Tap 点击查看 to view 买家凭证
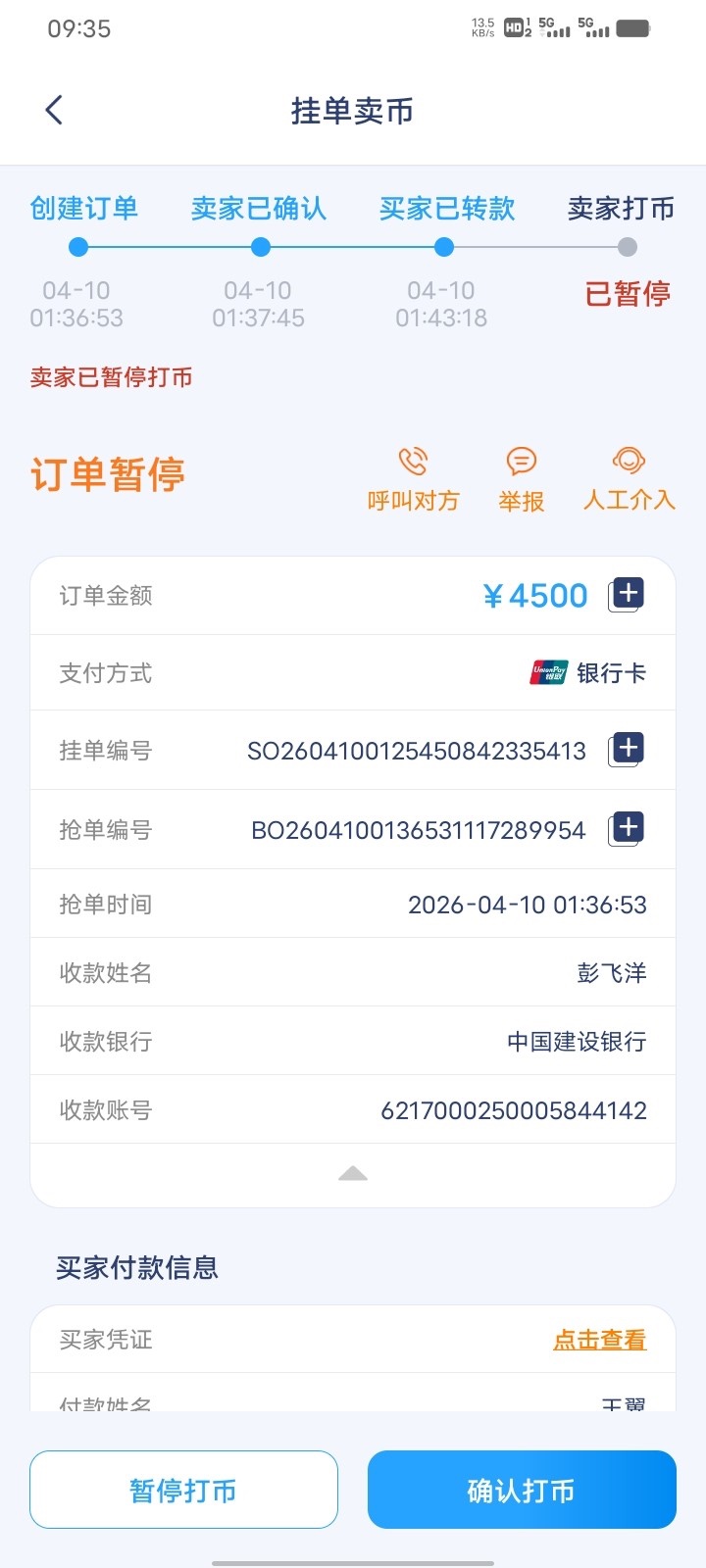Viewport: 706px width, 1568px height. coord(599,1340)
